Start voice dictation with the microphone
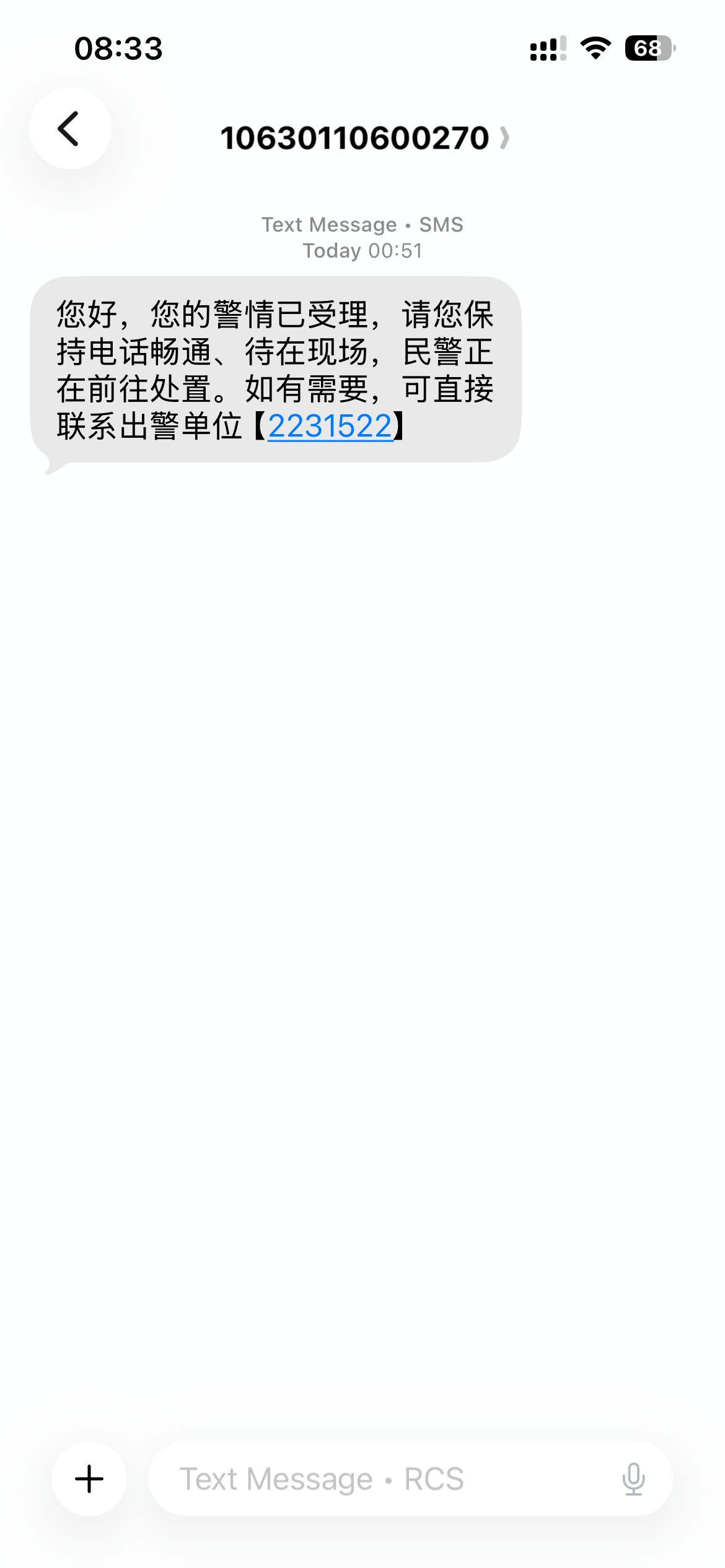Image resolution: width=725 pixels, height=1568 pixels. 633,1479
